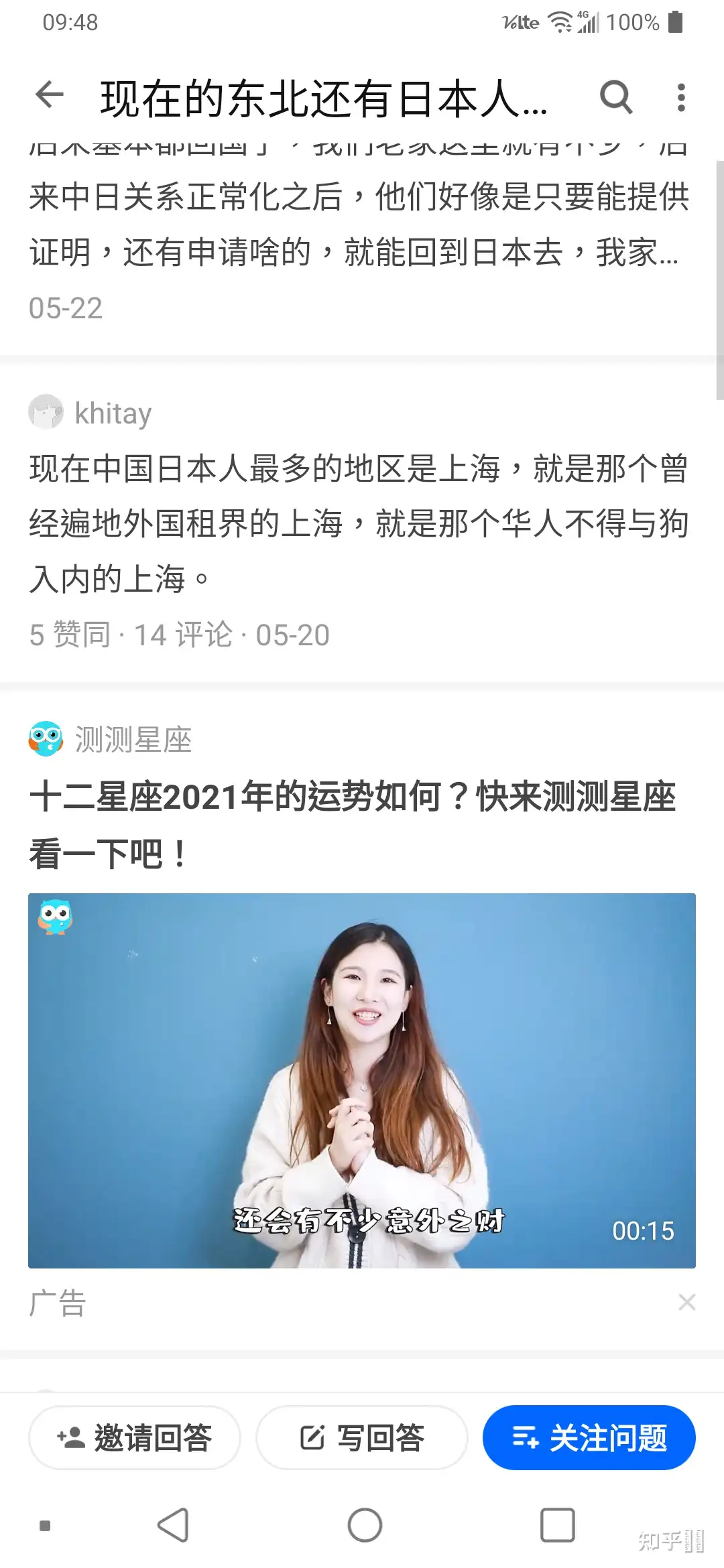Tap the system home button

(x=365, y=1526)
